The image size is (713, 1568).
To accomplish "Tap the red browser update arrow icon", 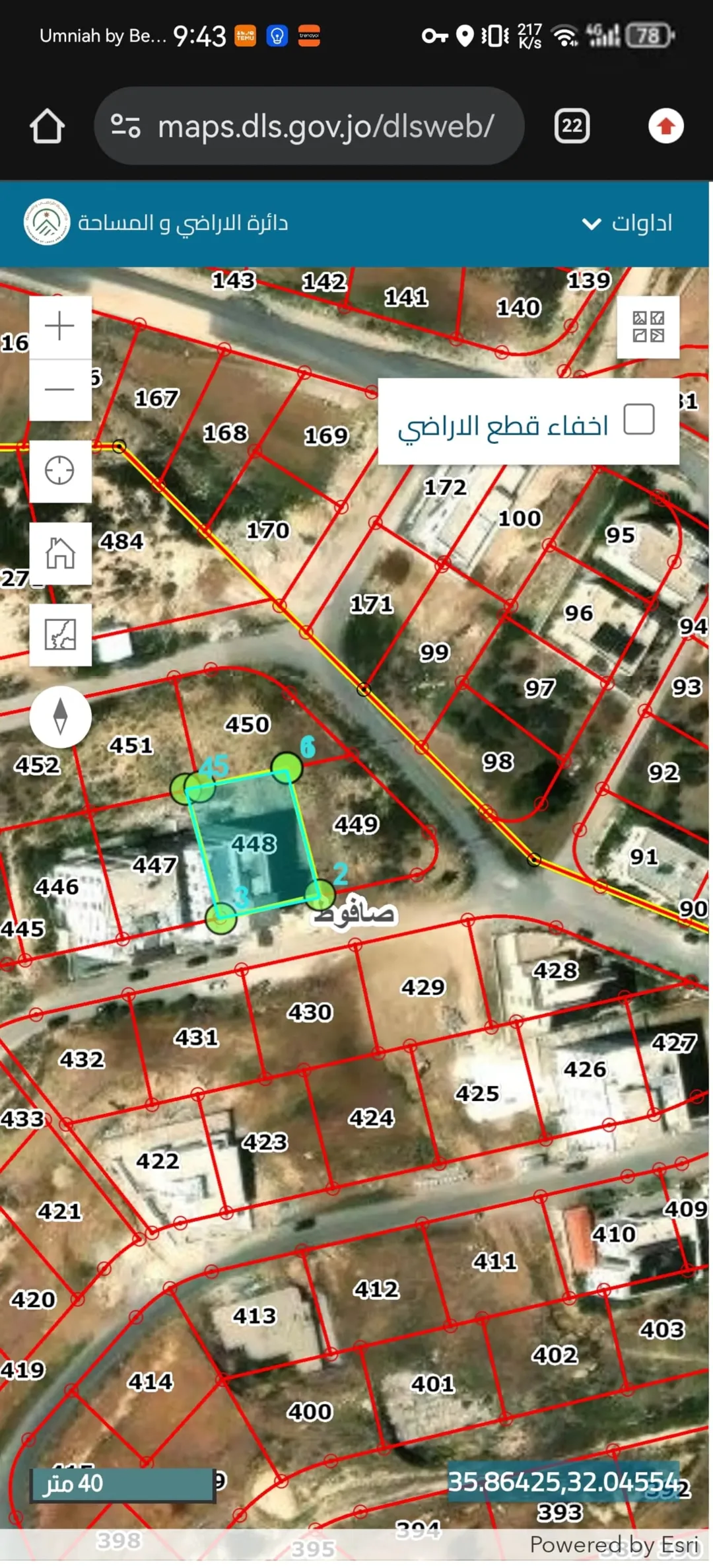I will pyautogui.click(x=665, y=125).
